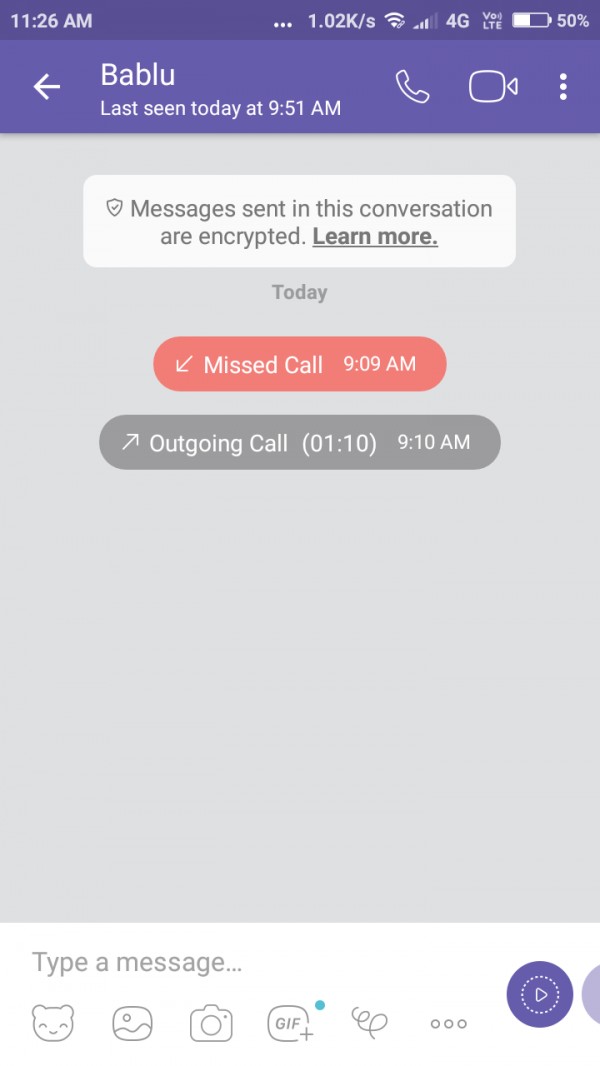Start a video call with Bablu
Screen dimensions: 600x1066
[493, 87]
